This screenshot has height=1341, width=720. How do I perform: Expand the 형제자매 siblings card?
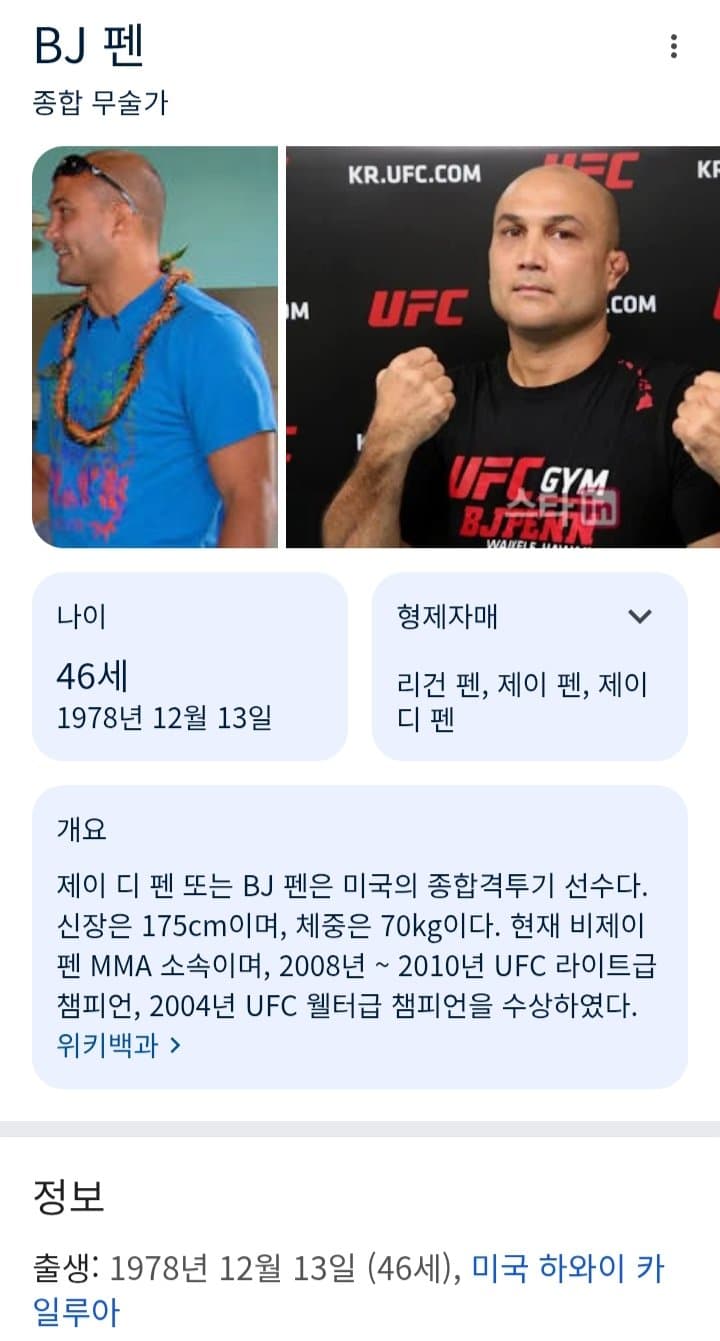click(x=639, y=616)
